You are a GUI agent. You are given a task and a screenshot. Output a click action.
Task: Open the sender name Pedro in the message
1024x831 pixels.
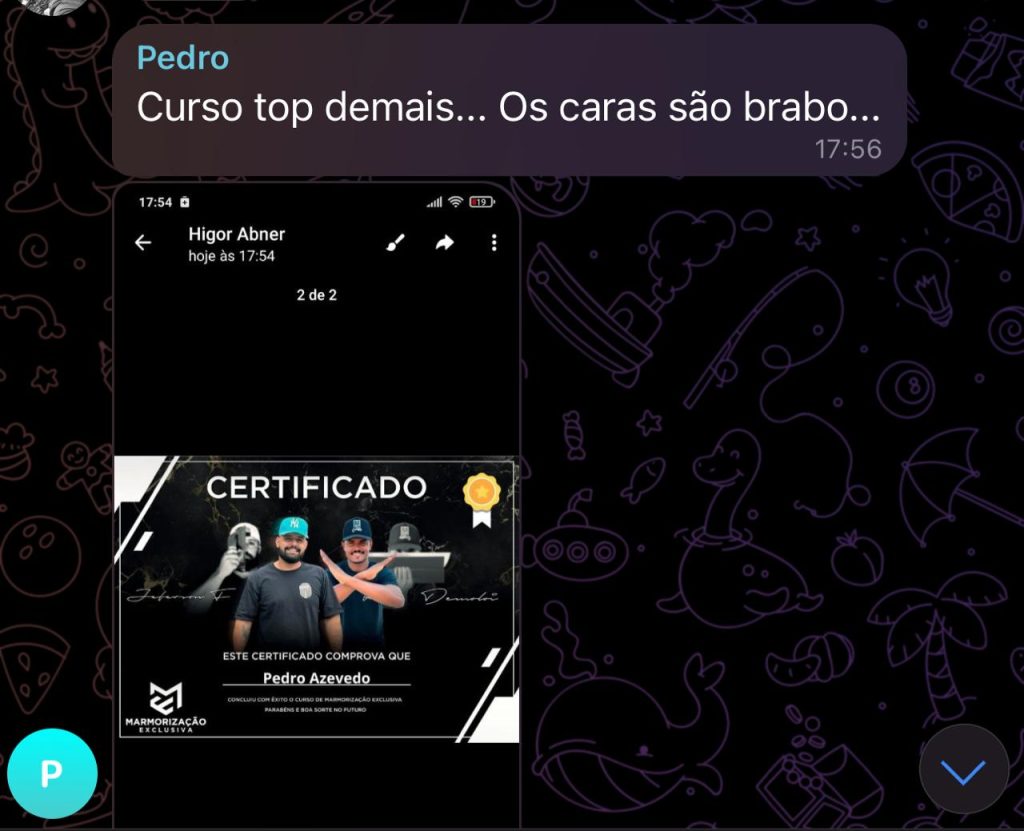(x=182, y=58)
